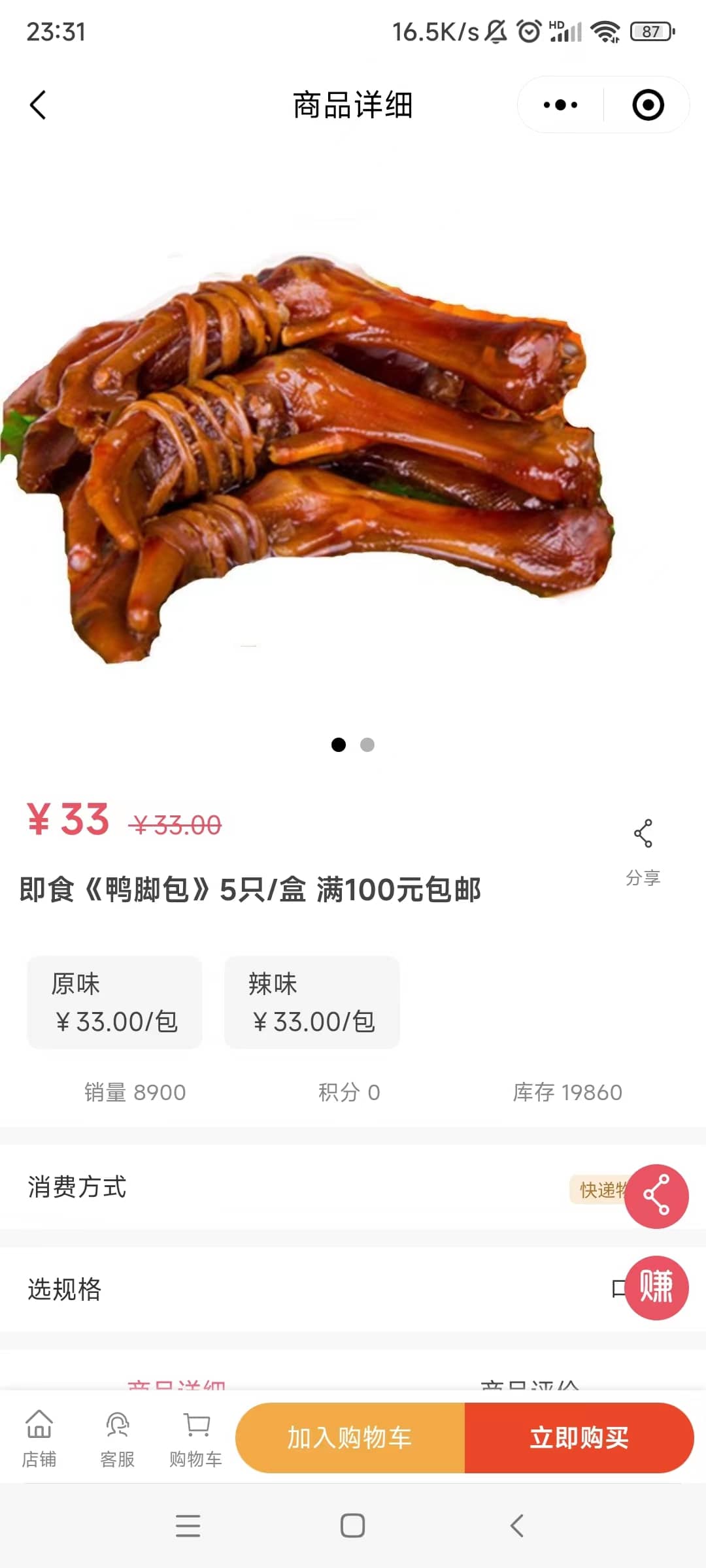Viewport: 706px width, 1568px height.
Task: Tap 立即购买 to buy now
Action: click(x=579, y=1437)
